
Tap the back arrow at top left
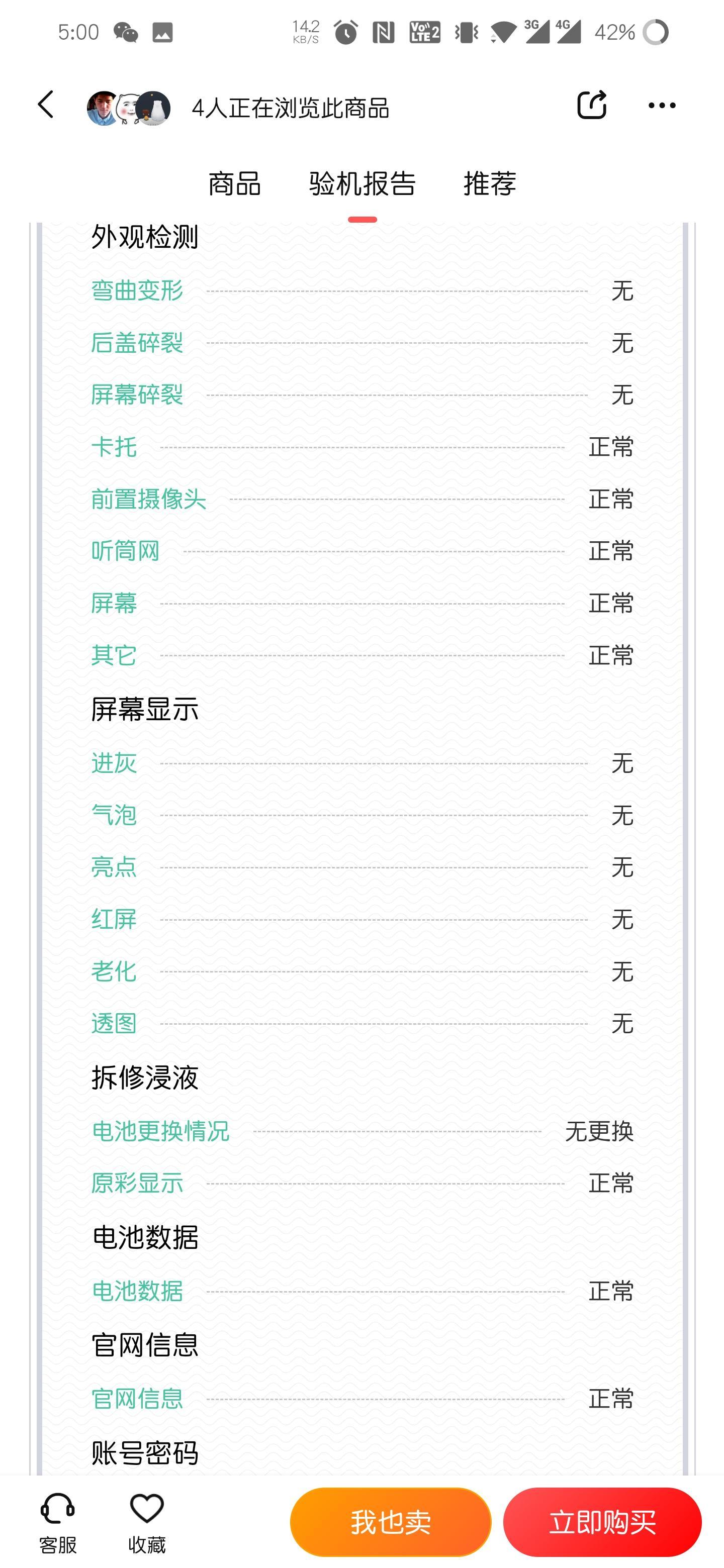click(44, 105)
